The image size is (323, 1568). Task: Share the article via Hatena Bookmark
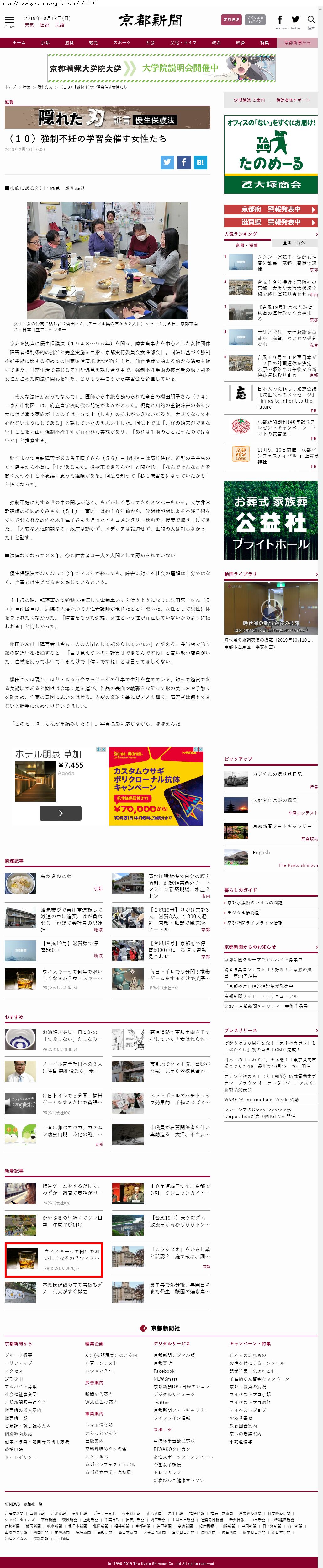pyautogui.click(x=199, y=163)
